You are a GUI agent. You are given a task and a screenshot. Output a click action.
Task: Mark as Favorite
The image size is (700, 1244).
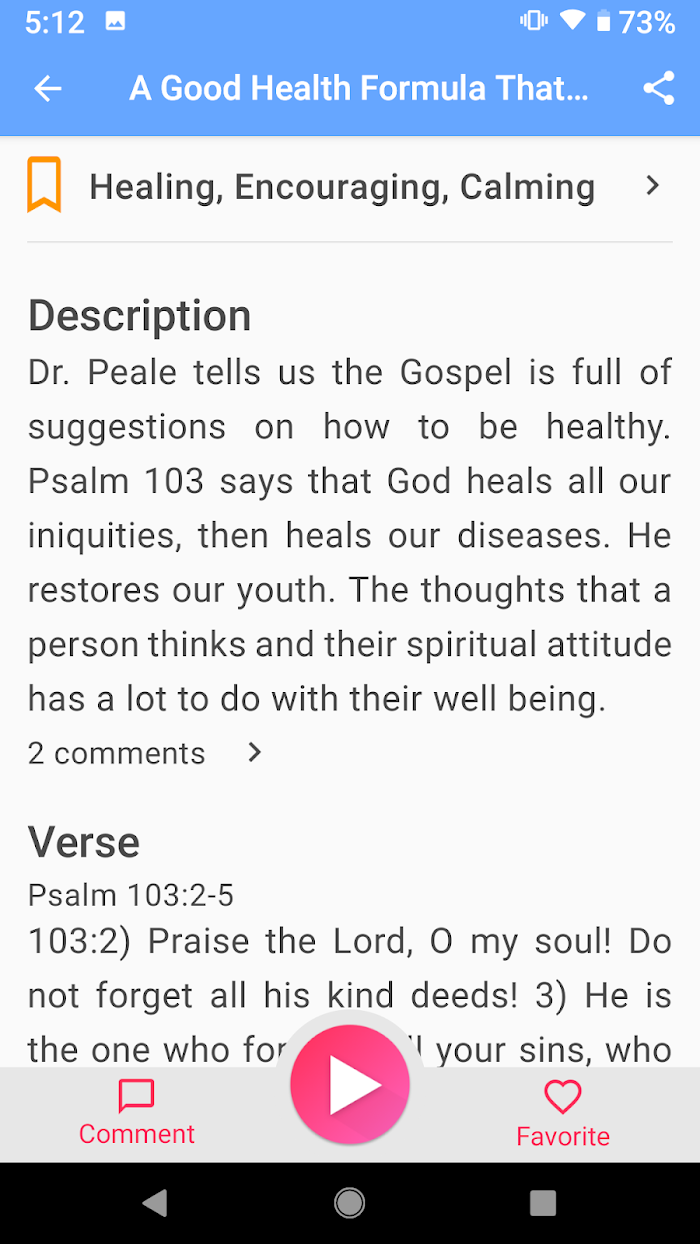pos(563,1113)
